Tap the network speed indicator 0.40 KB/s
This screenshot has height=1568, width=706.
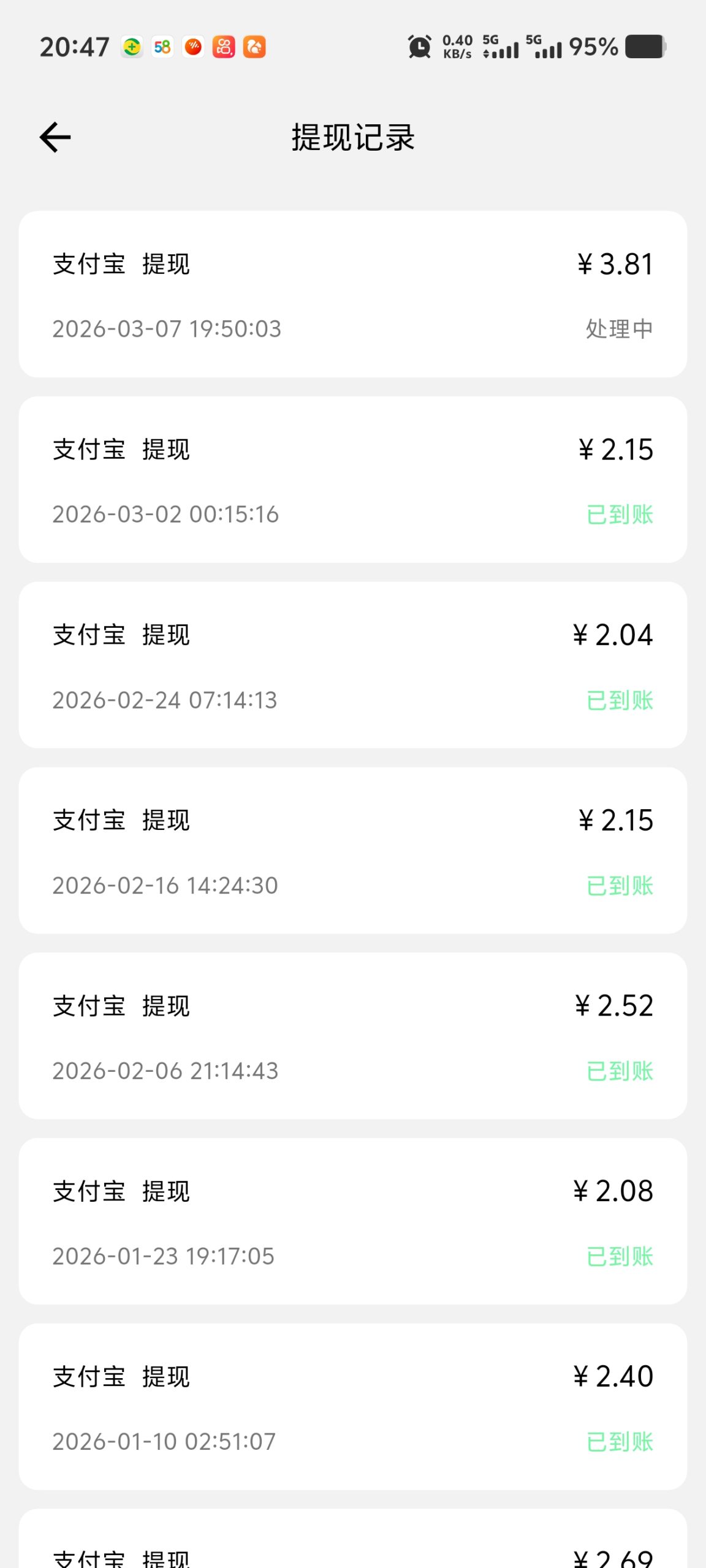click(456, 47)
